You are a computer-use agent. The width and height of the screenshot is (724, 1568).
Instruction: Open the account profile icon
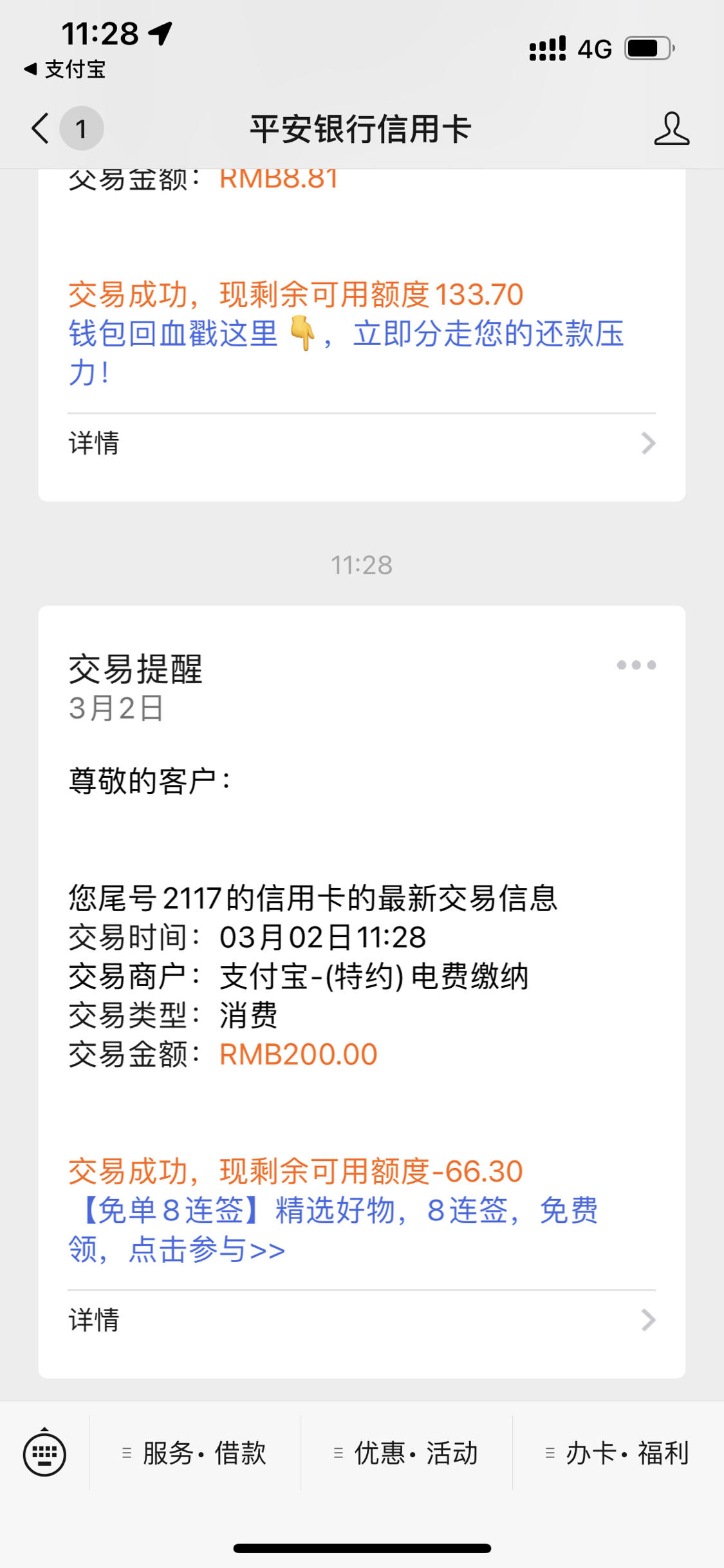(x=671, y=128)
